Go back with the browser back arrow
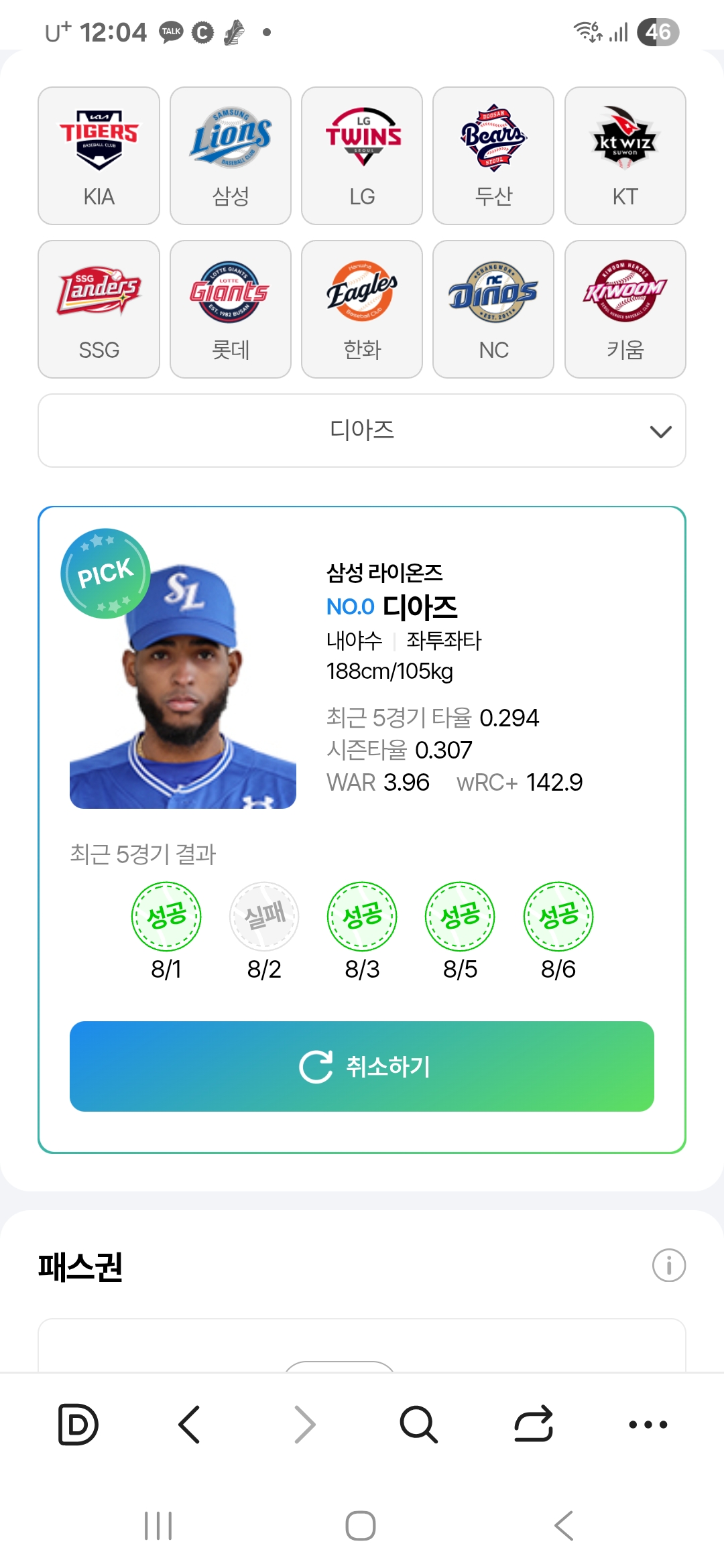The height and width of the screenshot is (1568, 724). coord(190,1424)
